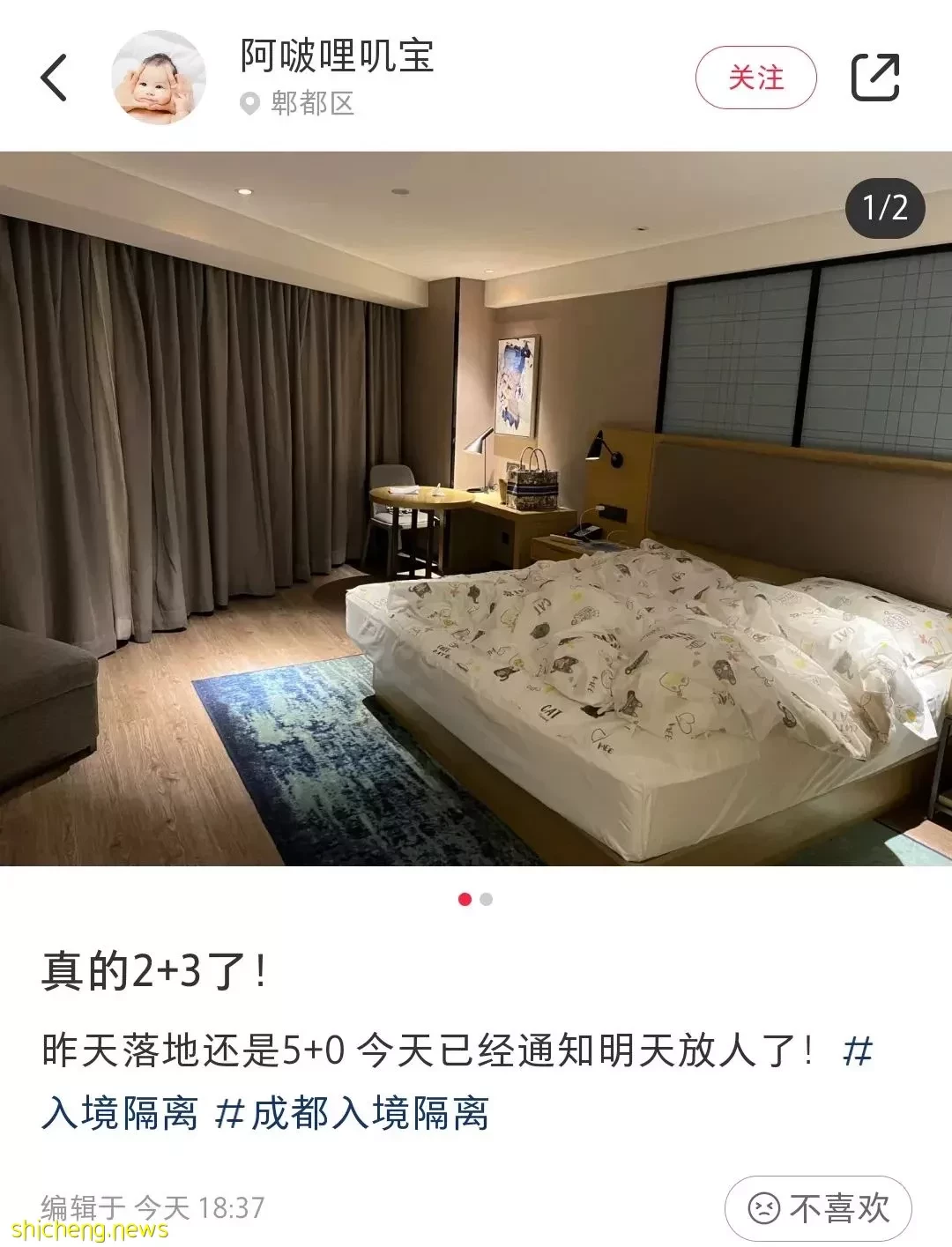952x1247 pixels.
Task: Mark post as 不喜欢
Action: 818,1207
